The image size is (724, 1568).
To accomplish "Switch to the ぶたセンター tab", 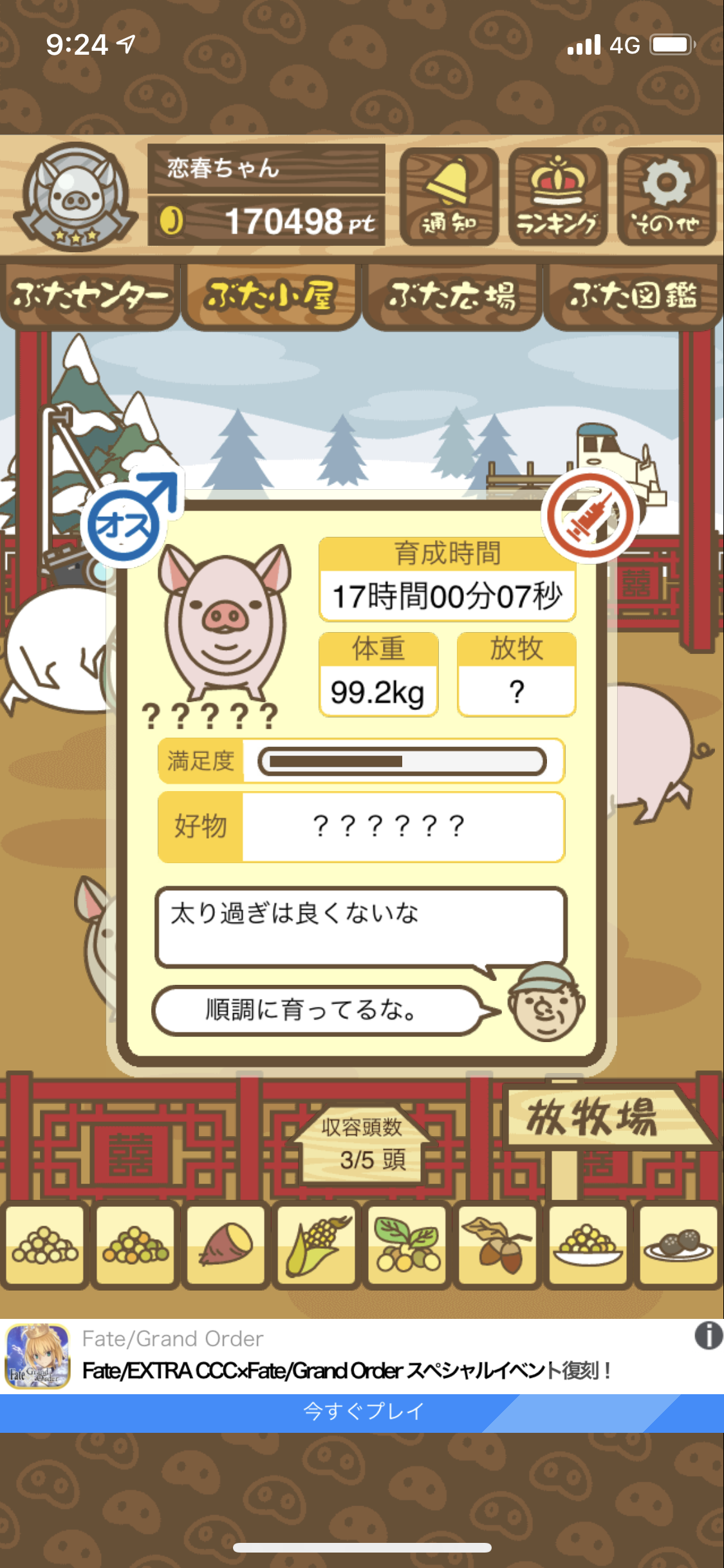I will 89,296.
